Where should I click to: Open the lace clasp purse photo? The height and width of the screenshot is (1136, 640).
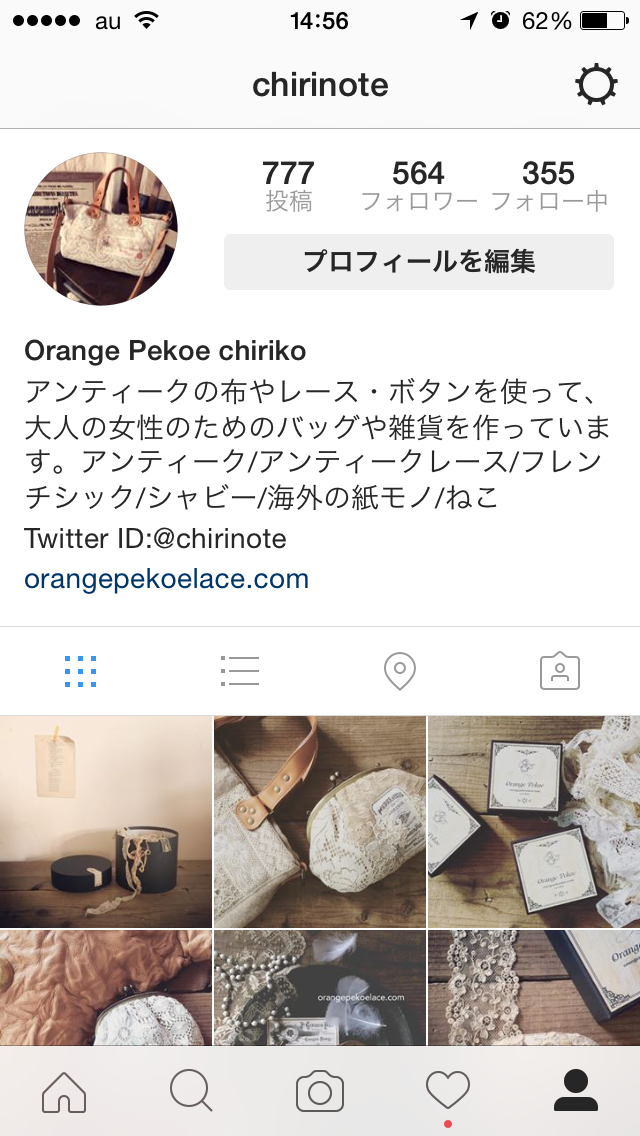point(319,821)
